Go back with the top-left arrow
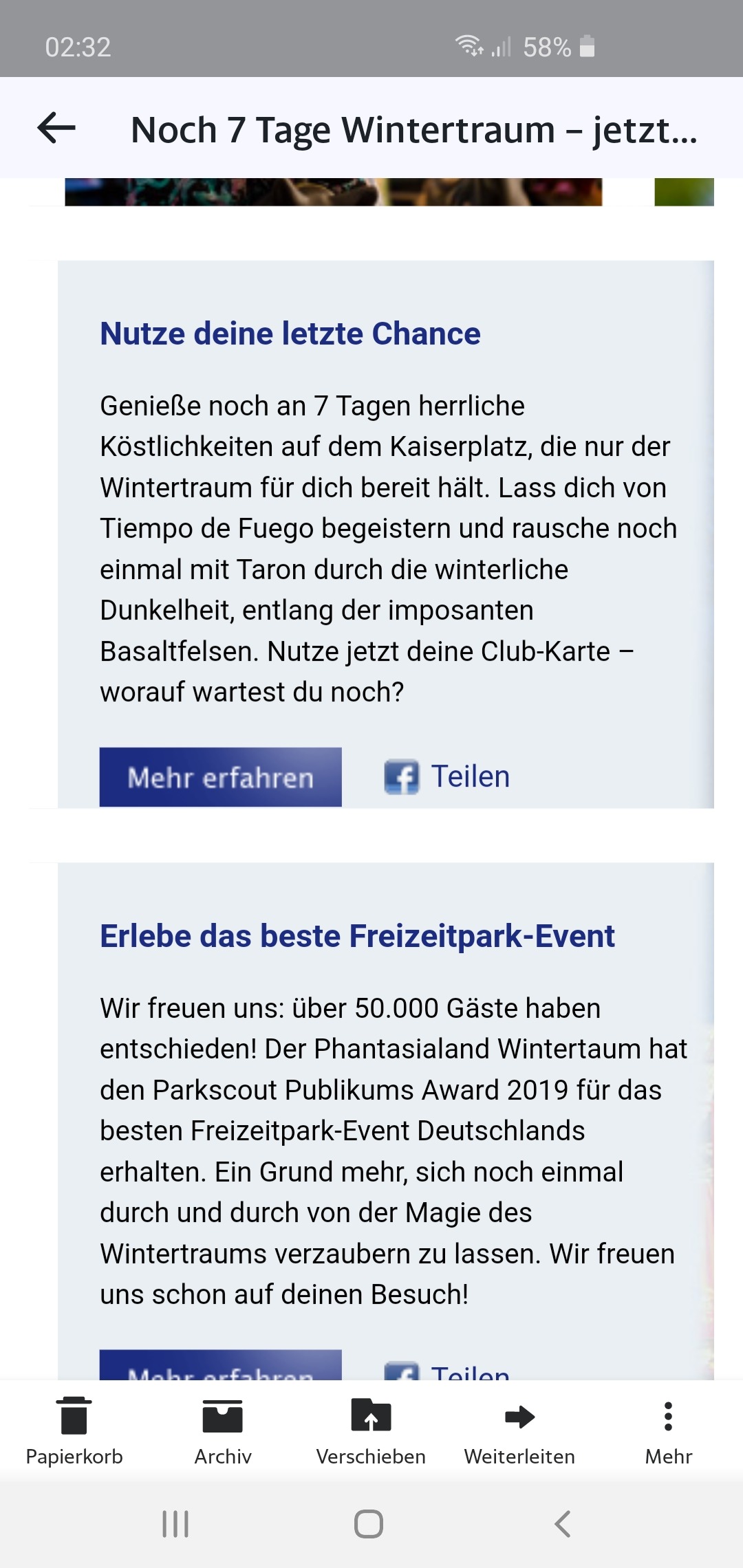 click(x=56, y=129)
